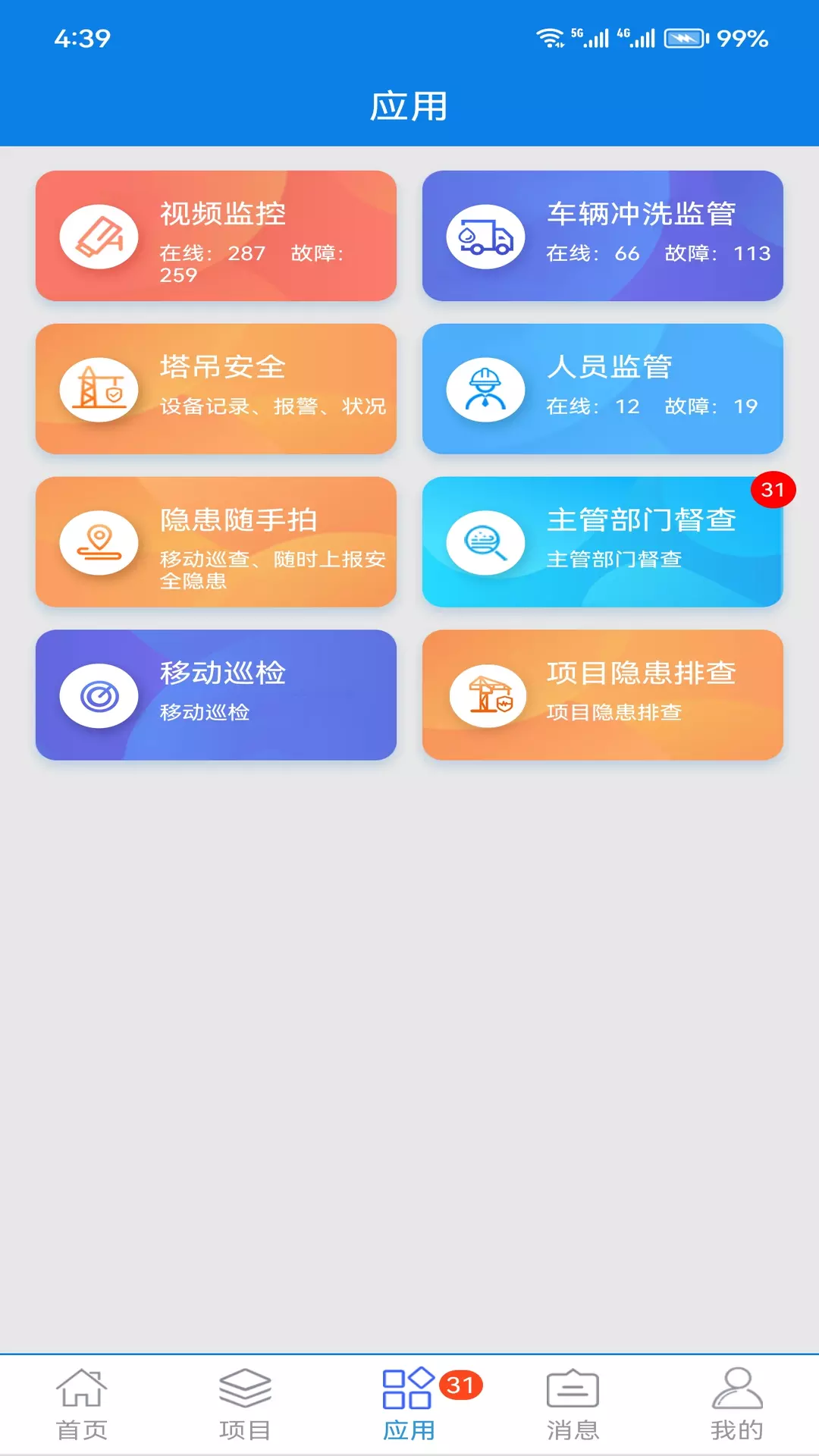Open the 视频监控 card

216,236
